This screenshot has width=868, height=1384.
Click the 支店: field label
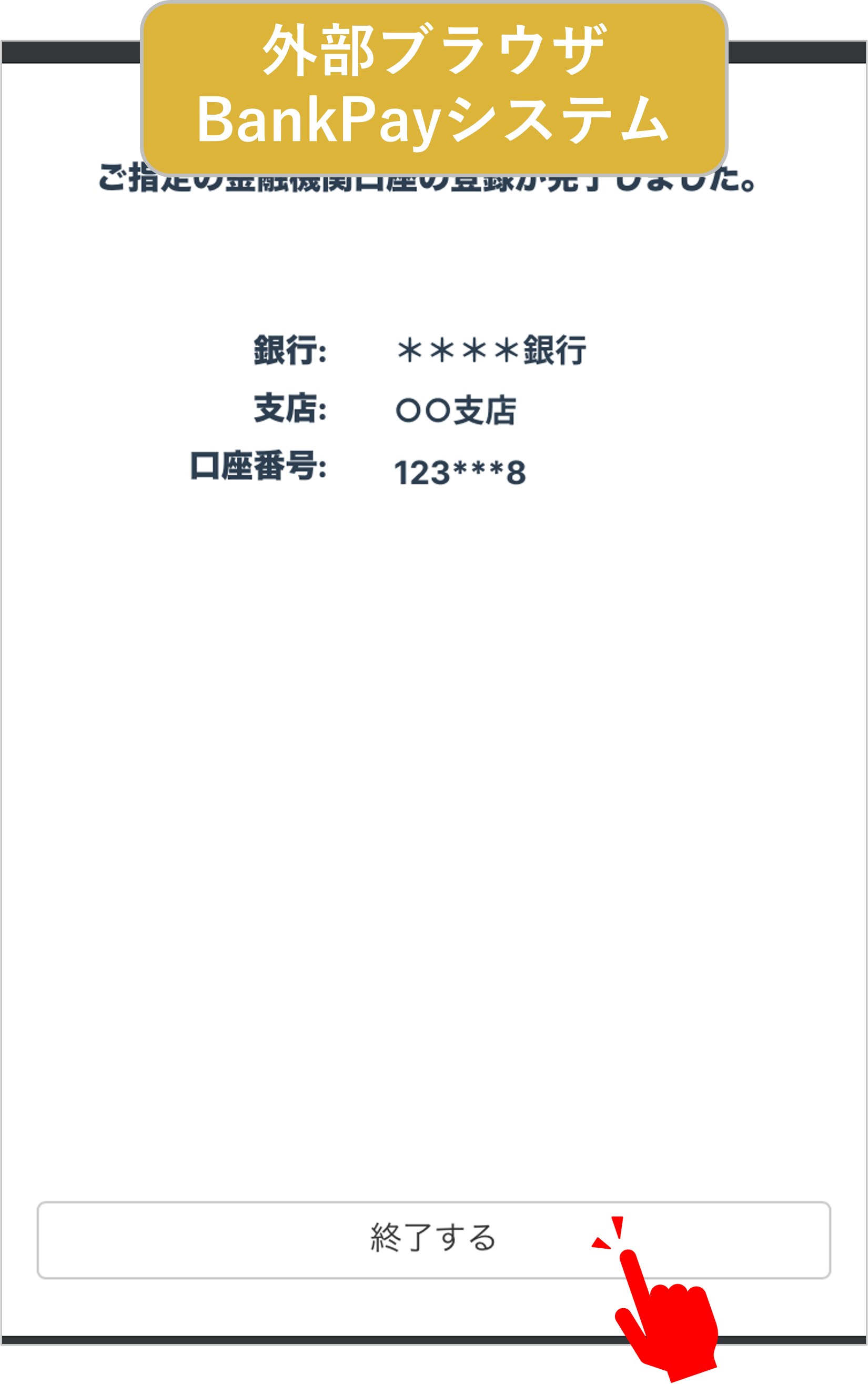(291, 410)
